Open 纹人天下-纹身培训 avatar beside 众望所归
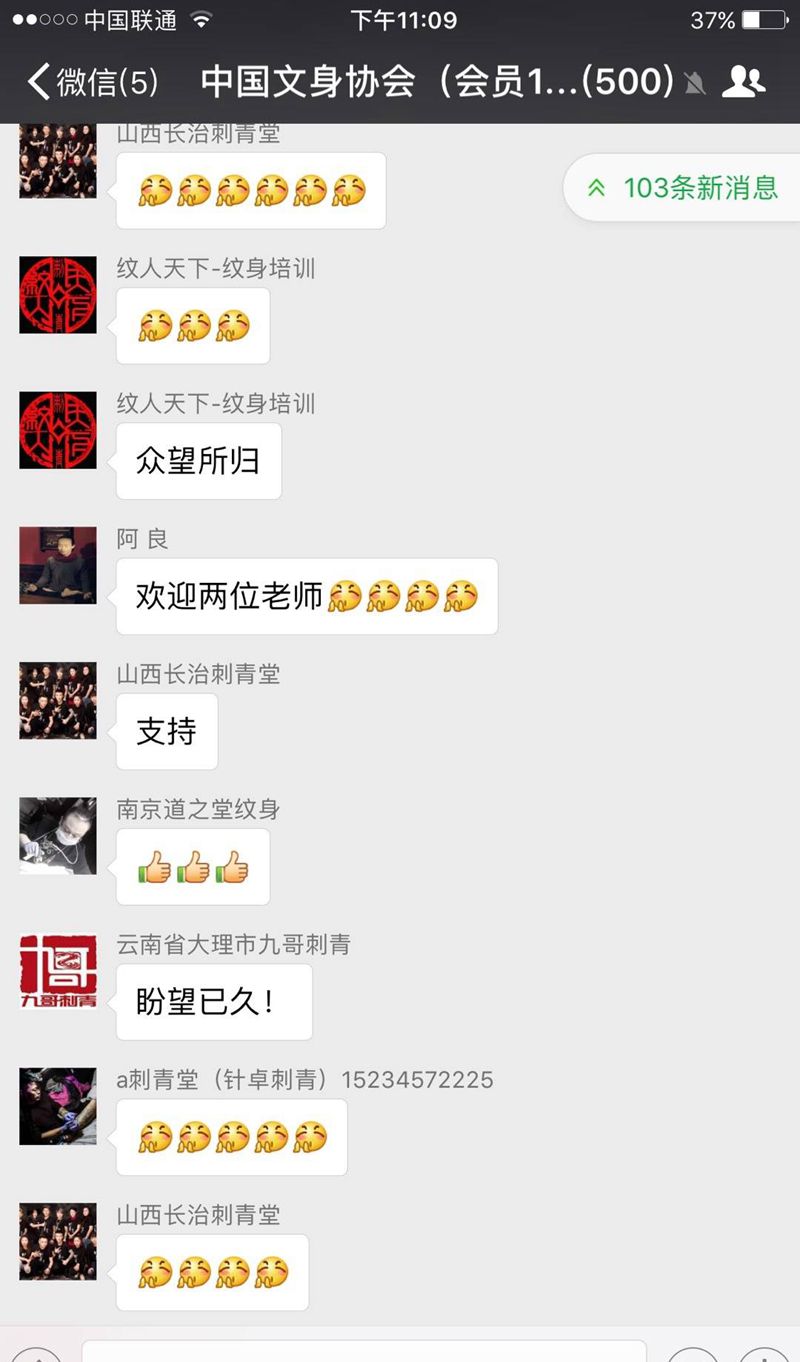Screen dimensions: 800x1362 coord(58,431)
